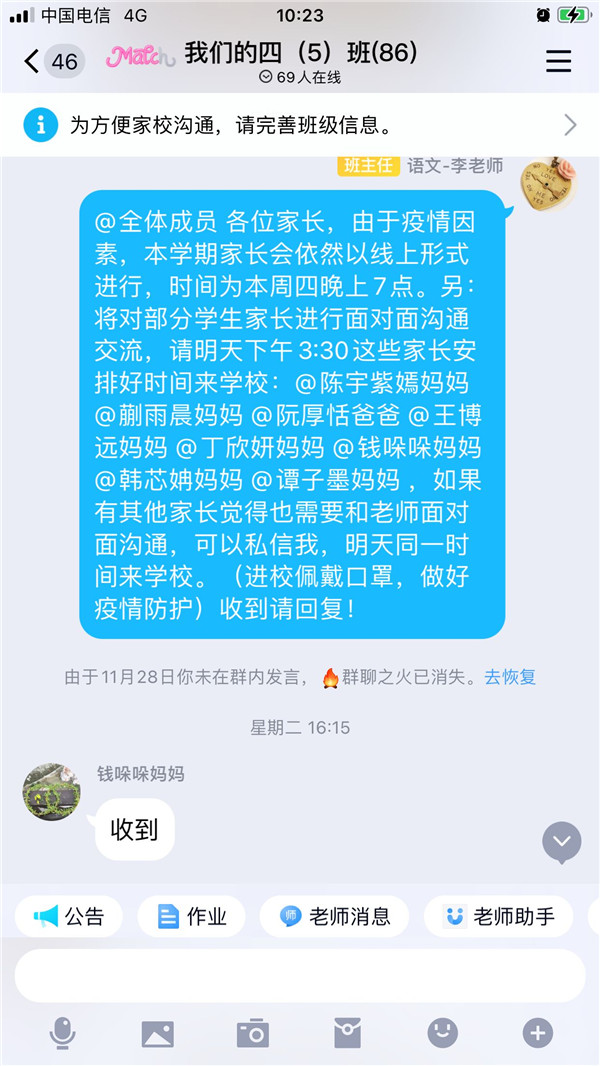Open 钱哚哚妈妈's avatar

click(x=52, y=791)
